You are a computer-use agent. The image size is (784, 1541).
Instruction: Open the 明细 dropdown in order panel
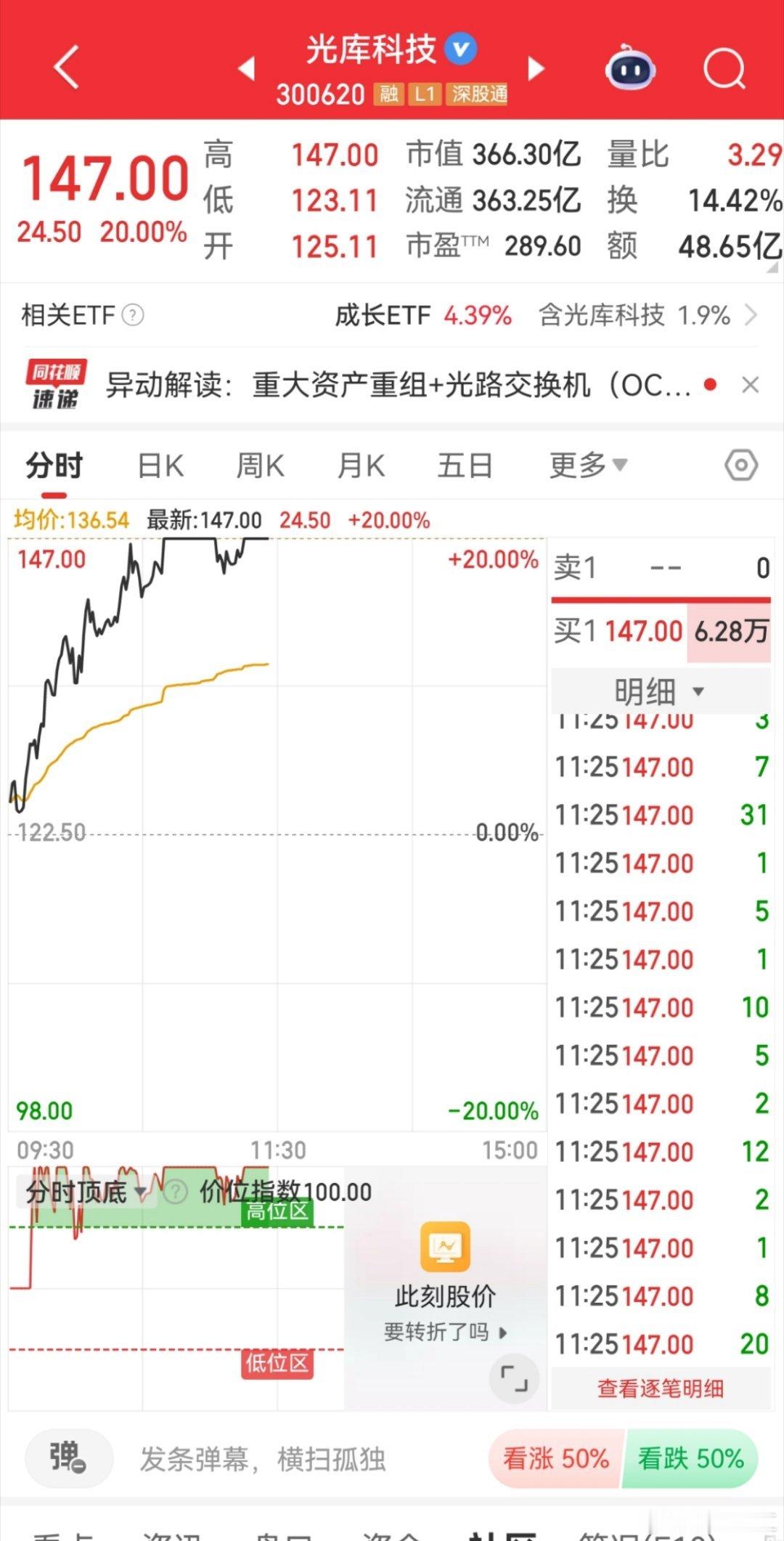[x=661, y=691]
